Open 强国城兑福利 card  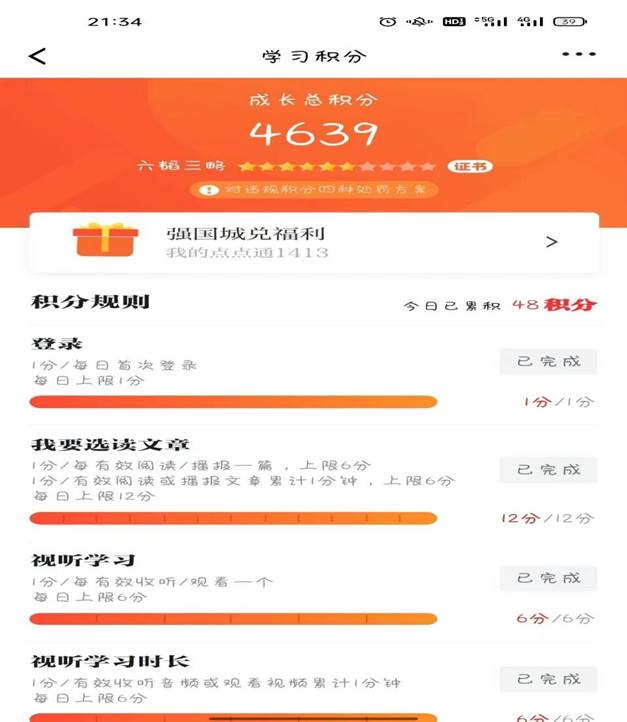313,242
